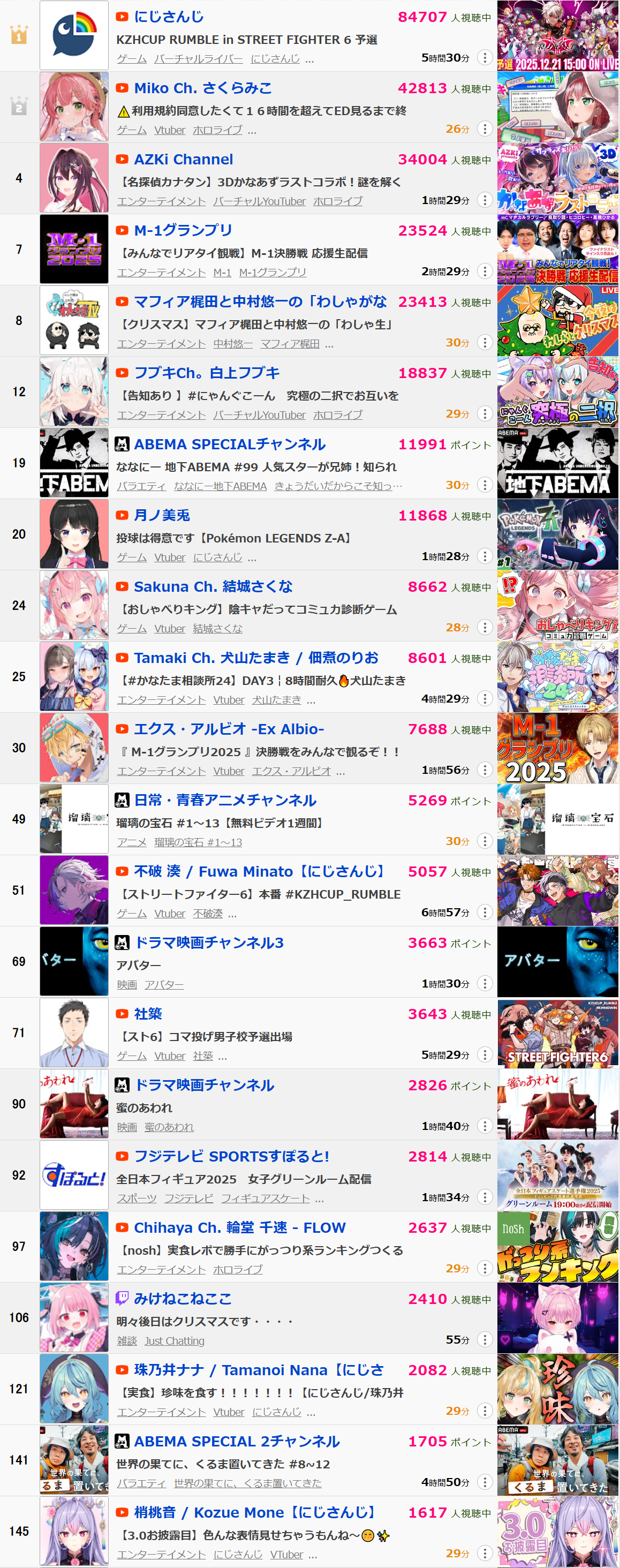Open the overflow menu for 社築 row

point(485,1055)
